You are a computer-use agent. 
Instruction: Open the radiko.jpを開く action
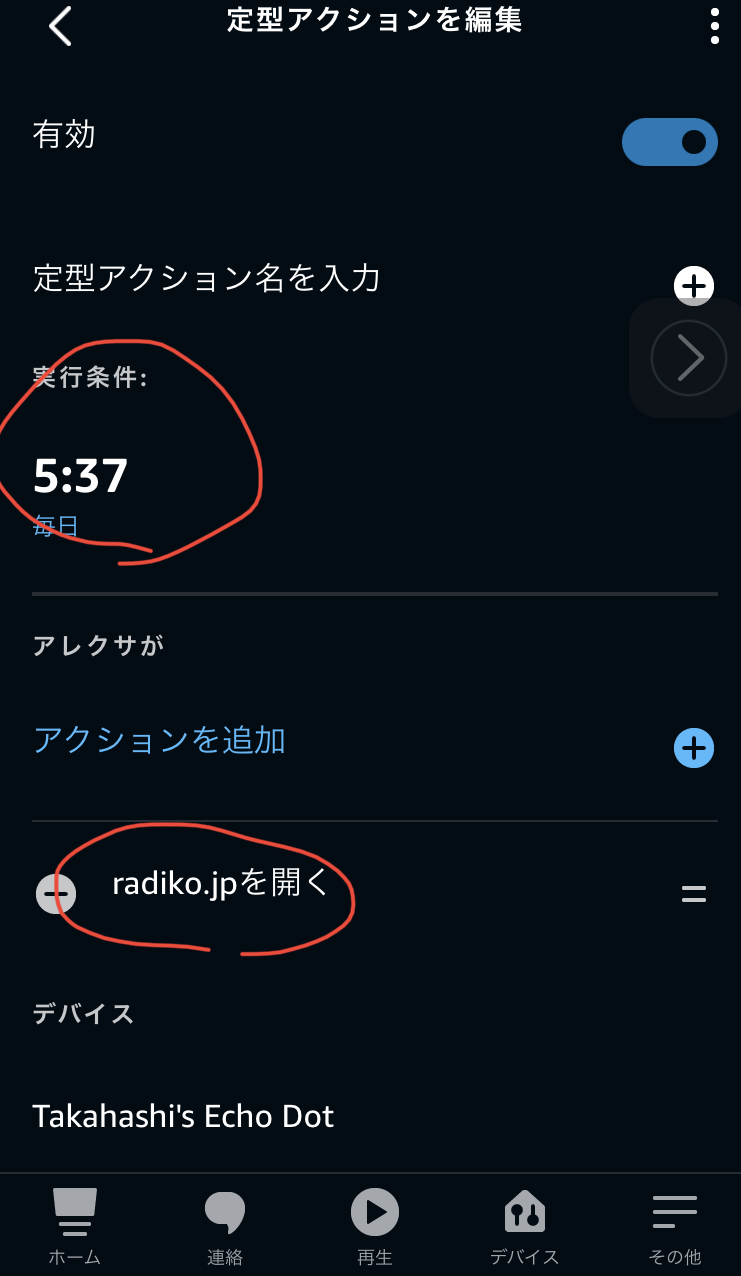point(220,884)
